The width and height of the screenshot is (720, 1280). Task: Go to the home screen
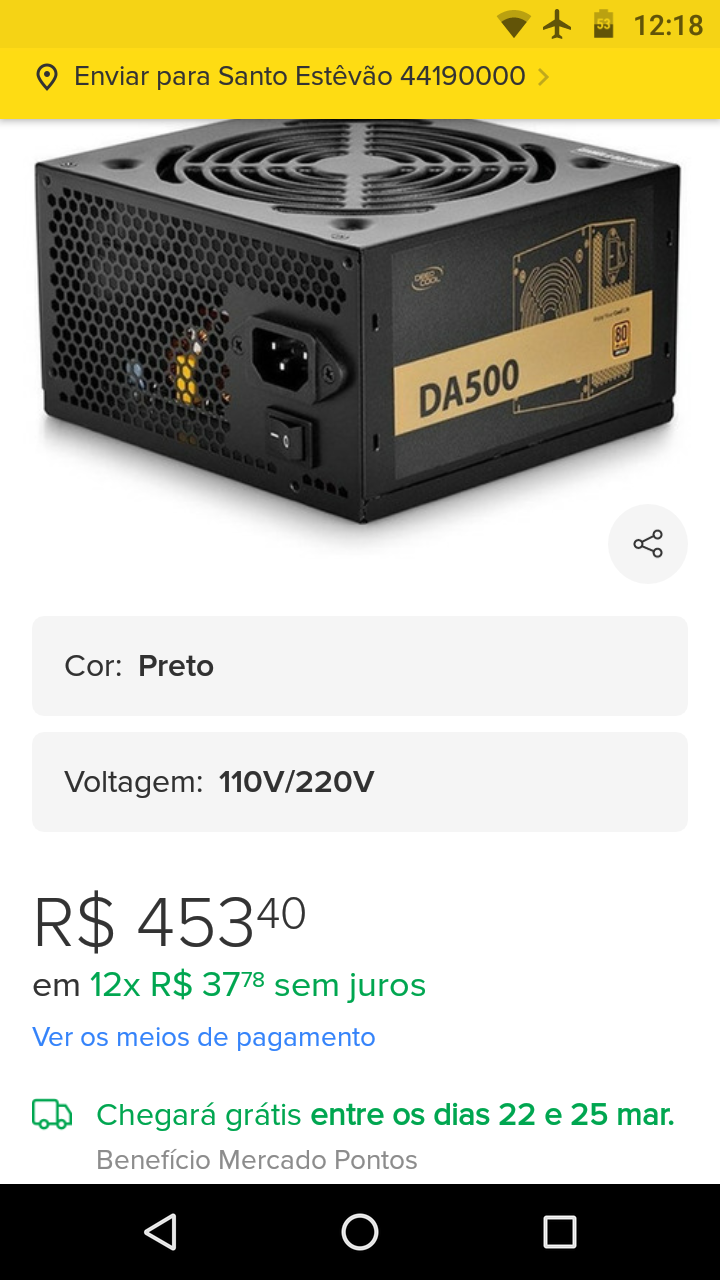pyautogui.click(x=360, y=1232)
